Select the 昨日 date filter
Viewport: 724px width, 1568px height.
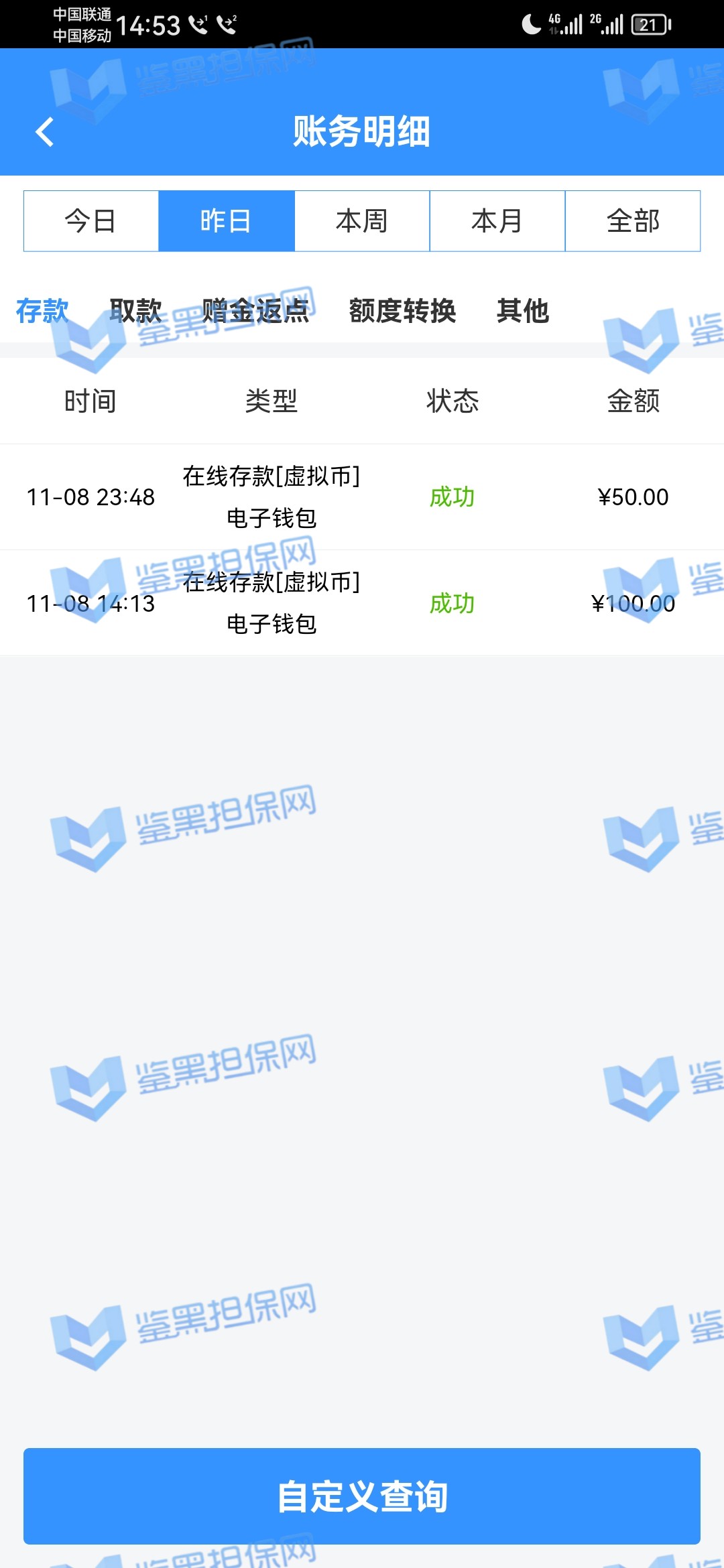point(227,221)
